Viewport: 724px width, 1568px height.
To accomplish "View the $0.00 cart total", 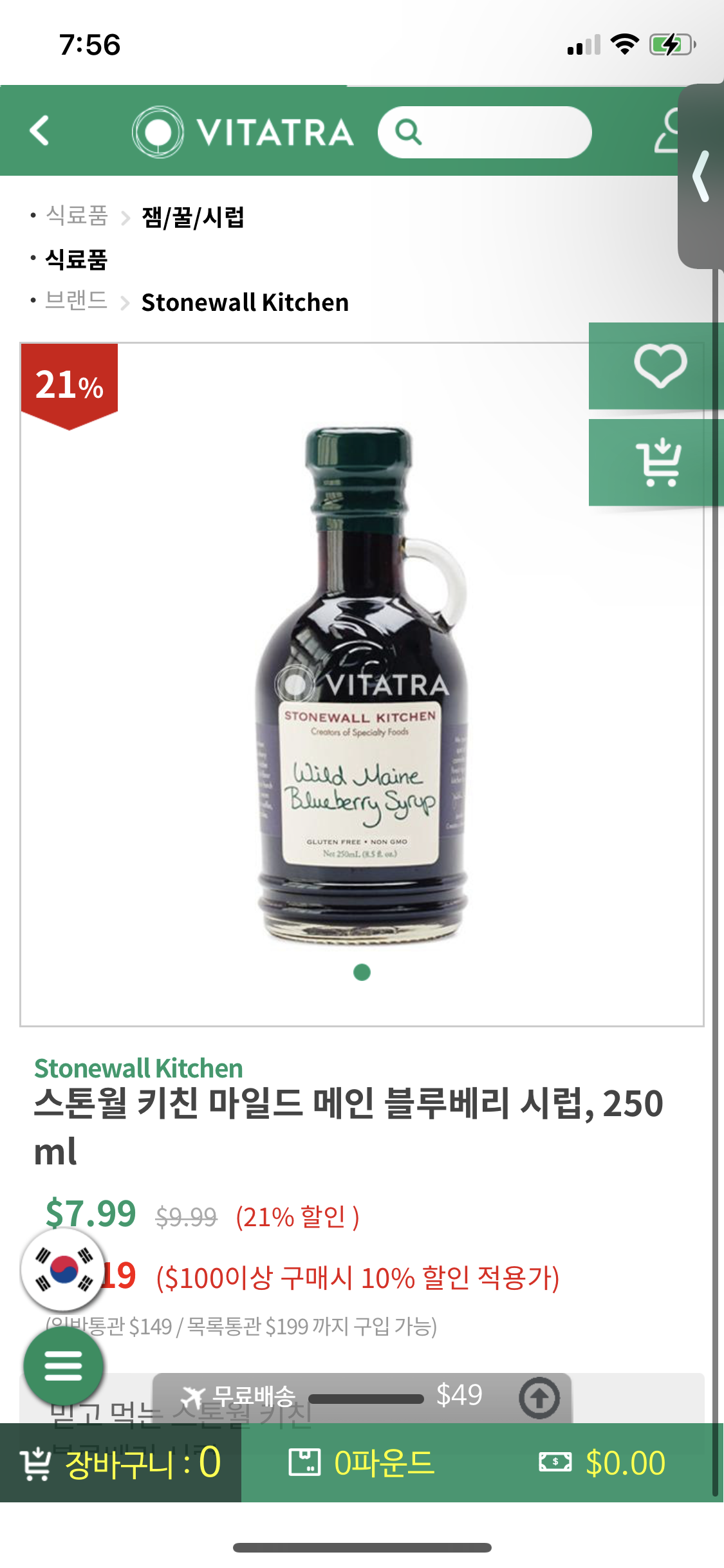I will pos(602,1463).
